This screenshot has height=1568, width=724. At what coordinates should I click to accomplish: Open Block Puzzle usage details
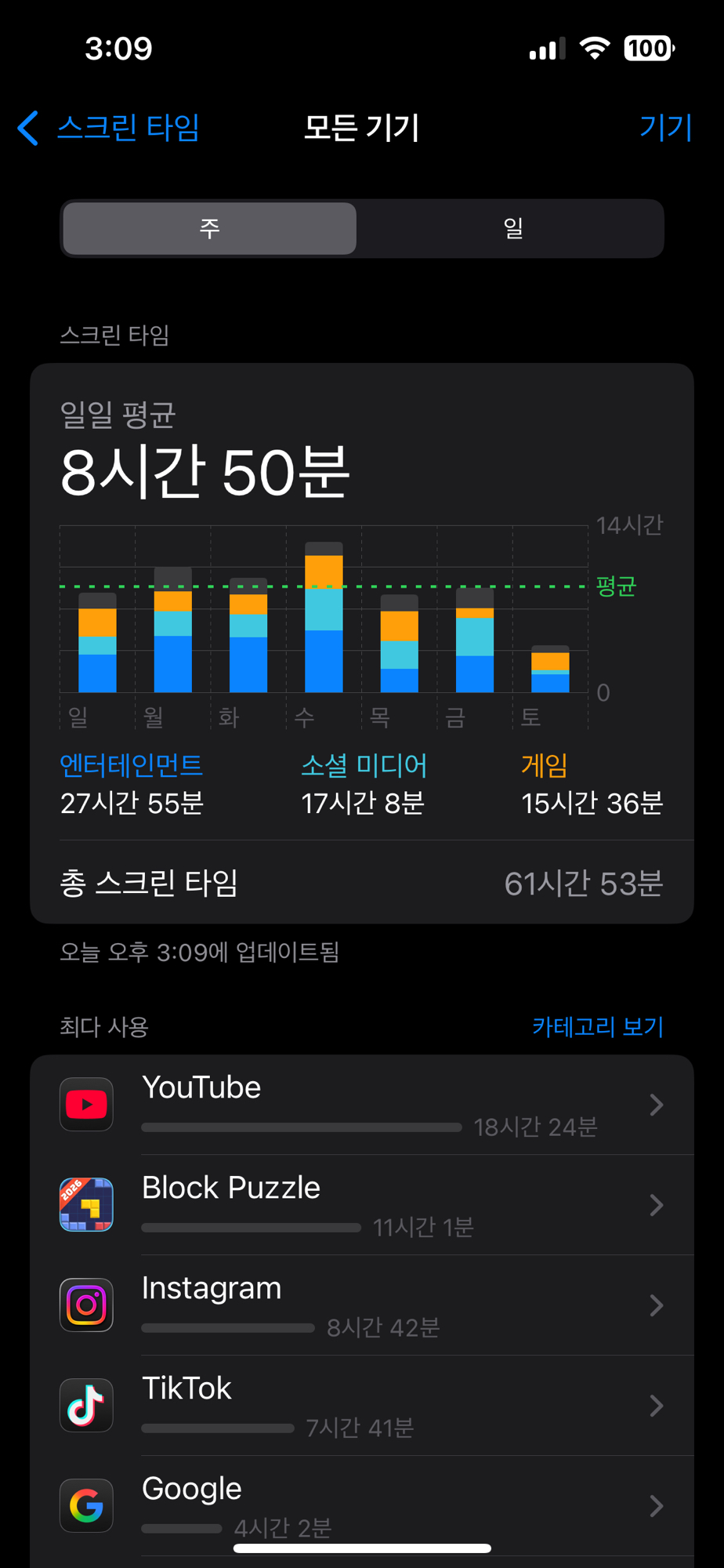[362, 1205]
